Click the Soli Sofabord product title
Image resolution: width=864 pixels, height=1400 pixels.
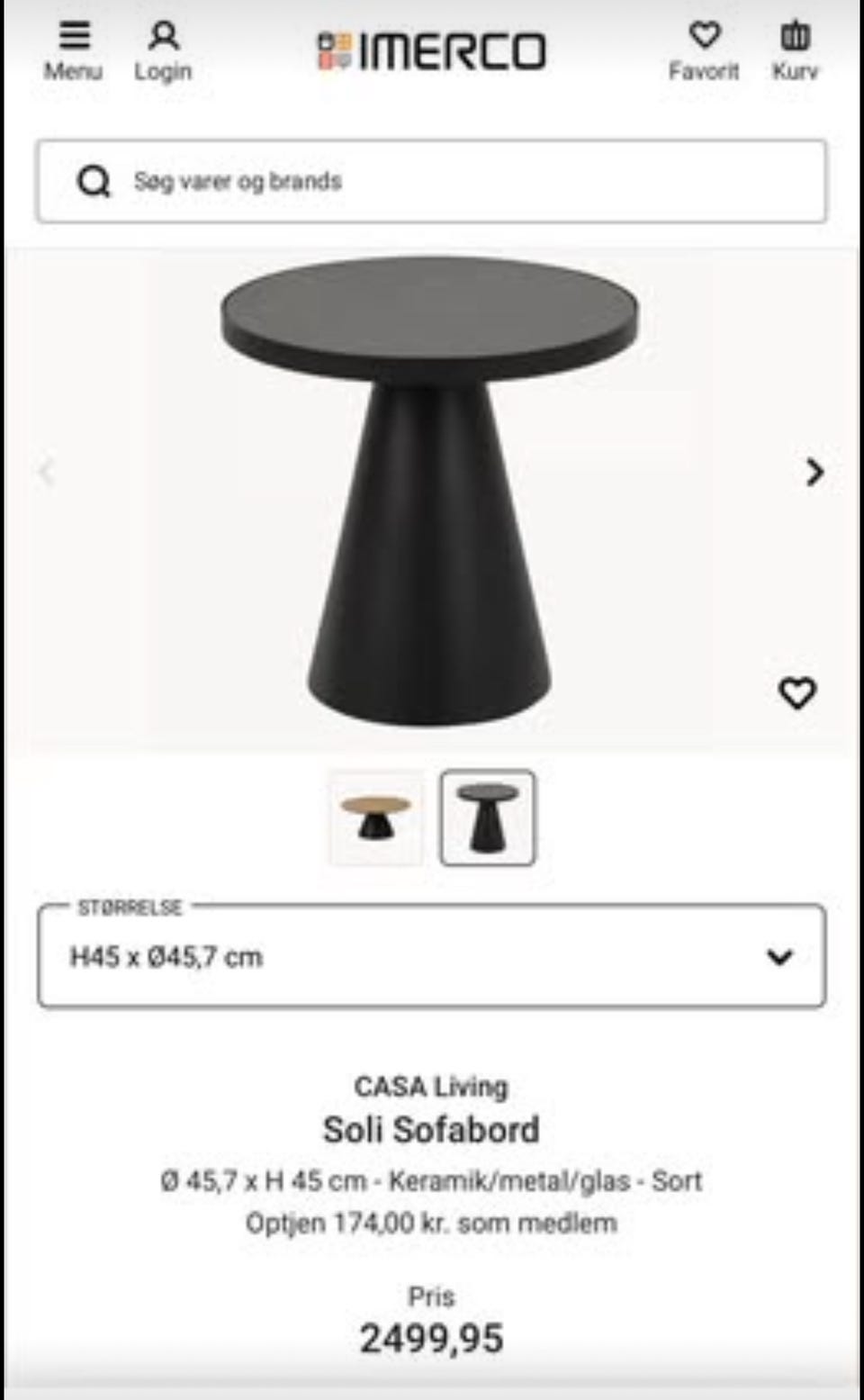(x=431, y=1130)
